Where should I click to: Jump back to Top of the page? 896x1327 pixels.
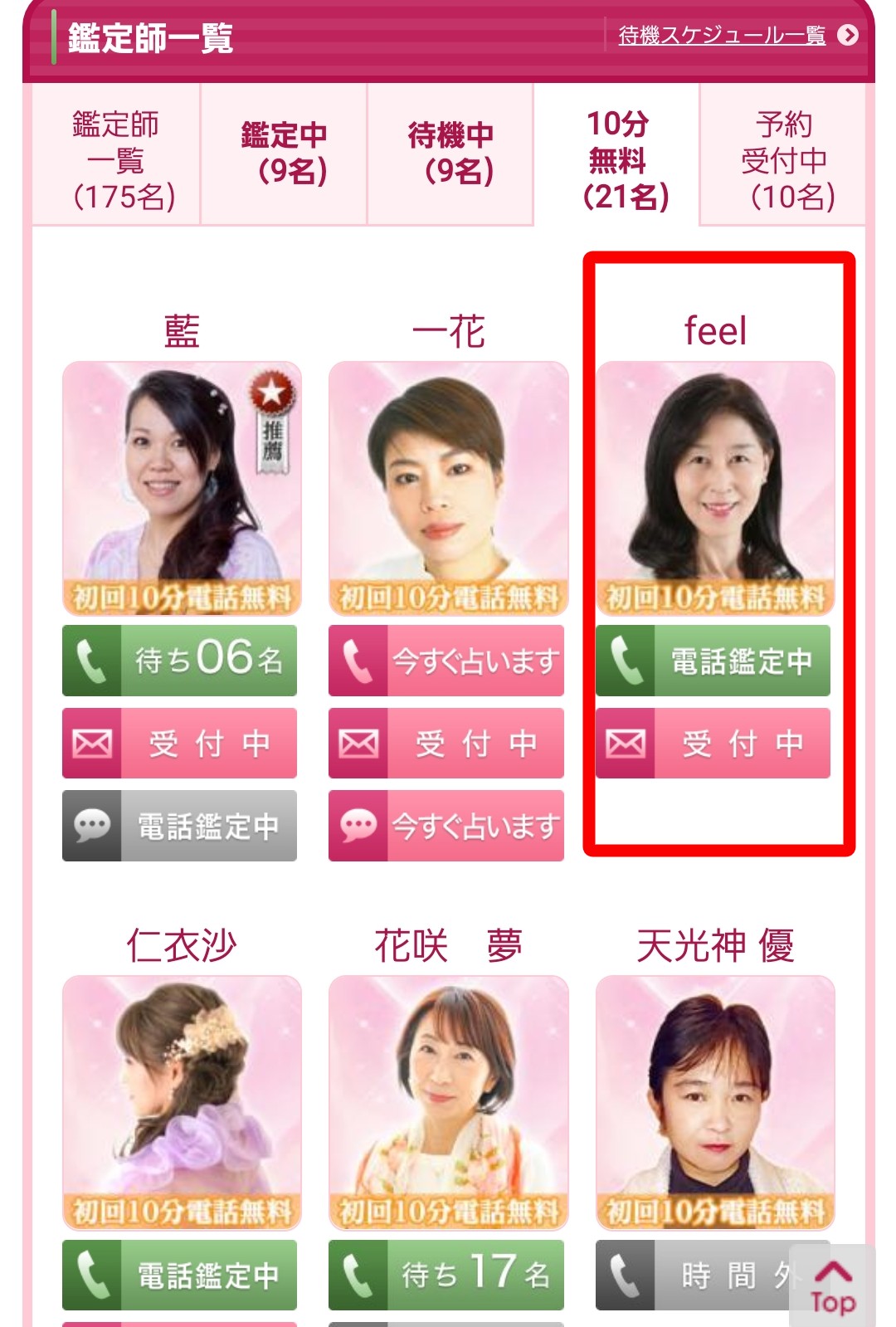[832, 1287]
